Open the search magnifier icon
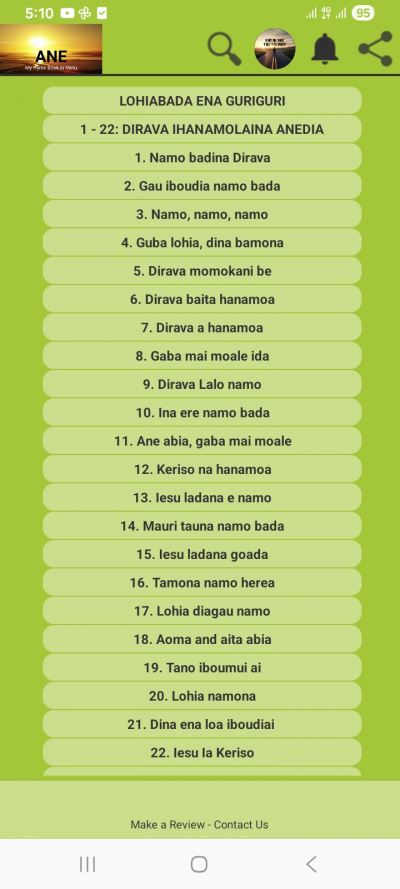 pos(224,49)
